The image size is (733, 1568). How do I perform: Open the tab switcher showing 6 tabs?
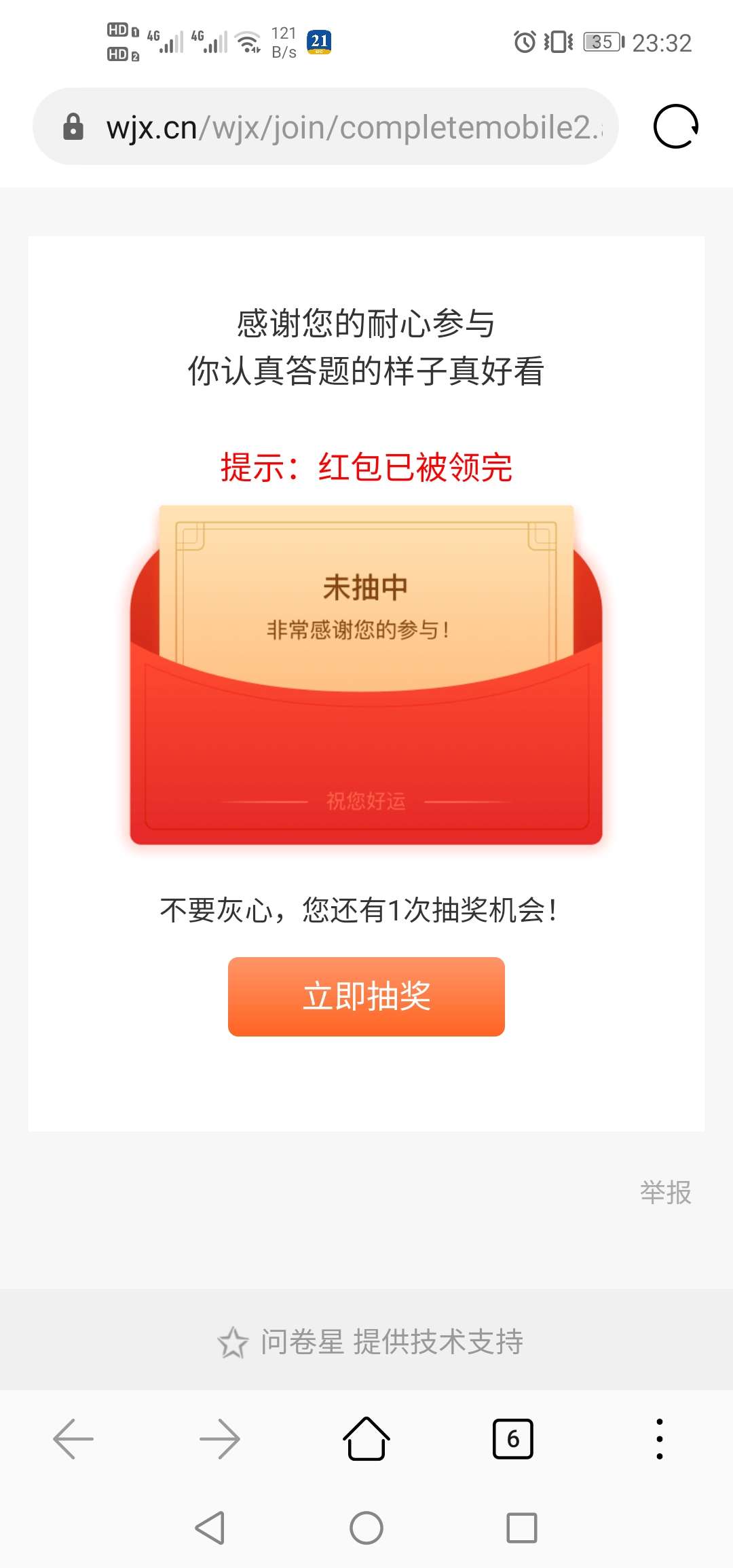(x=513, y=1438)
